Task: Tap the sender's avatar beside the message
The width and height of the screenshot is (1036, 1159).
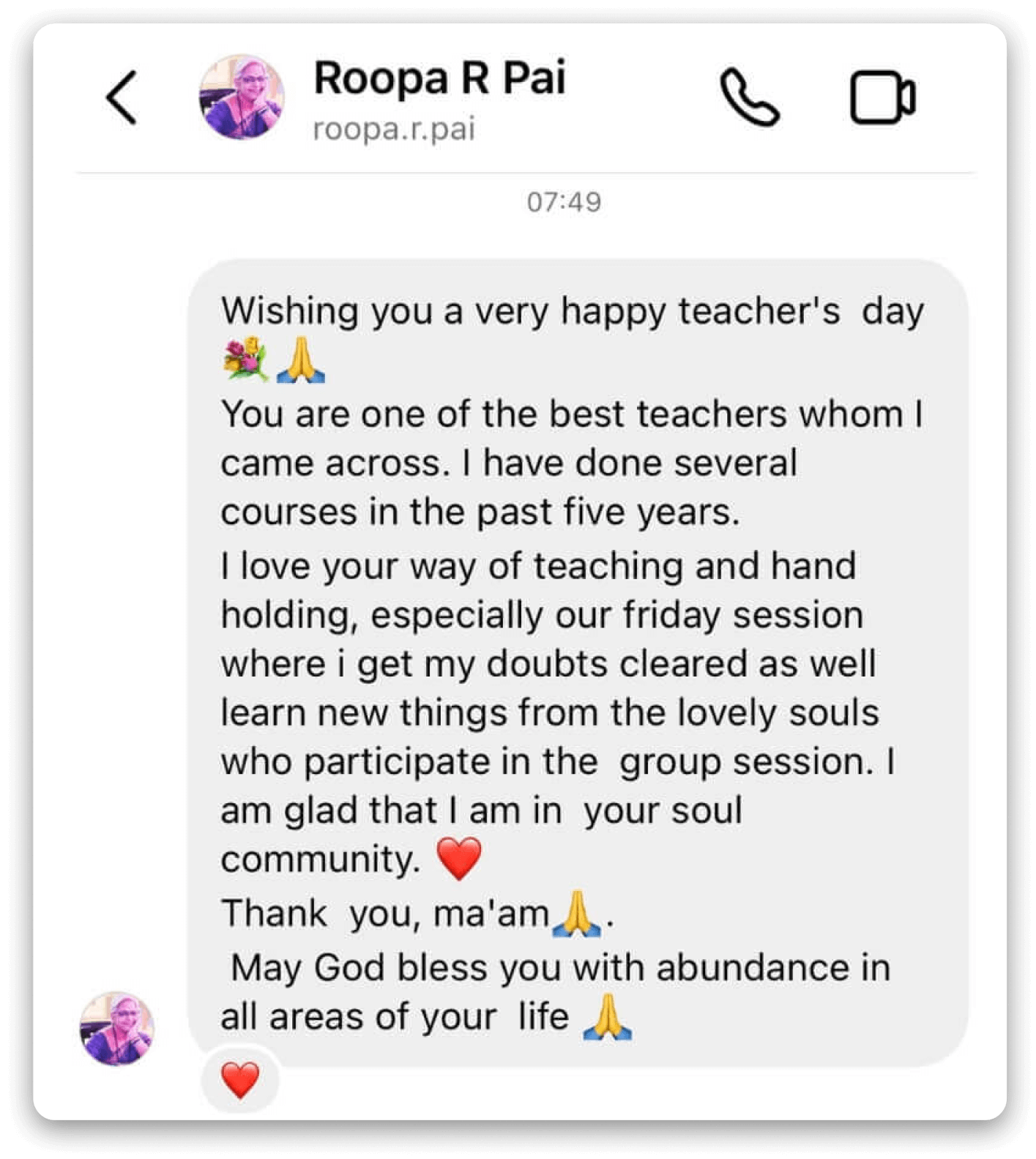Action: [x=117, y=1029]
